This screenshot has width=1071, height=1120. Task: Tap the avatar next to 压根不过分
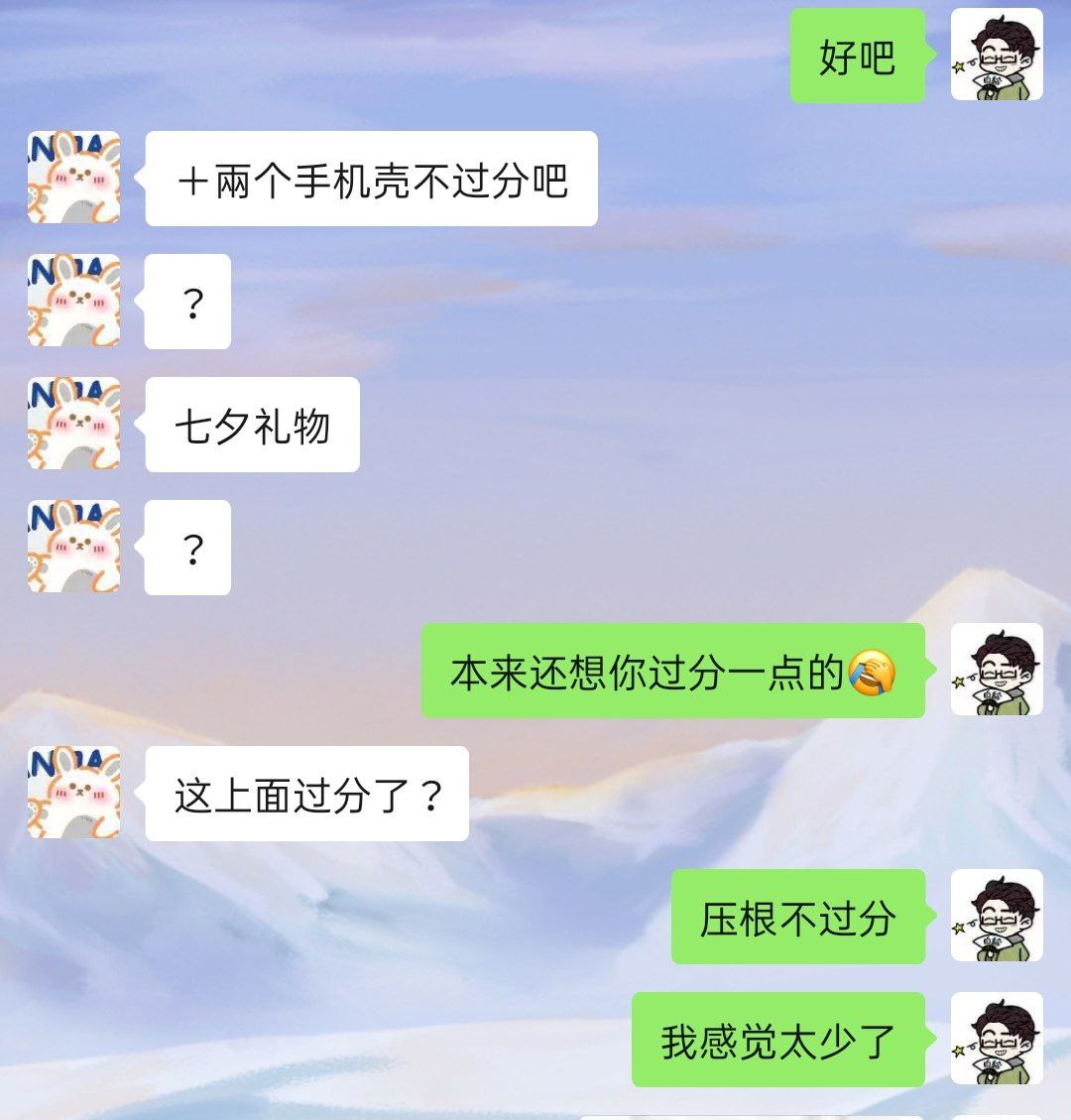click(997, 916)
